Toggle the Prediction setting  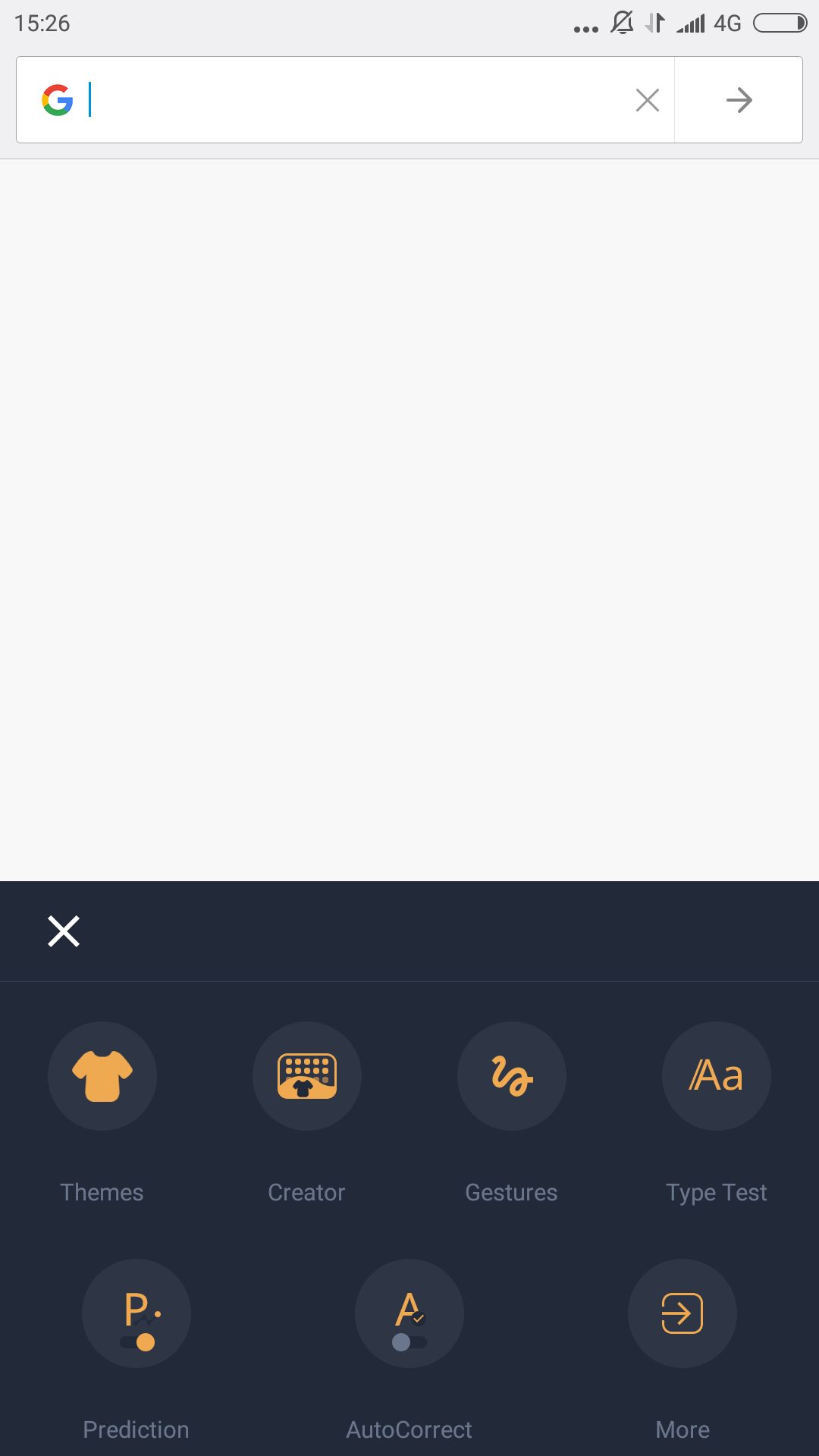(136, 1313)
